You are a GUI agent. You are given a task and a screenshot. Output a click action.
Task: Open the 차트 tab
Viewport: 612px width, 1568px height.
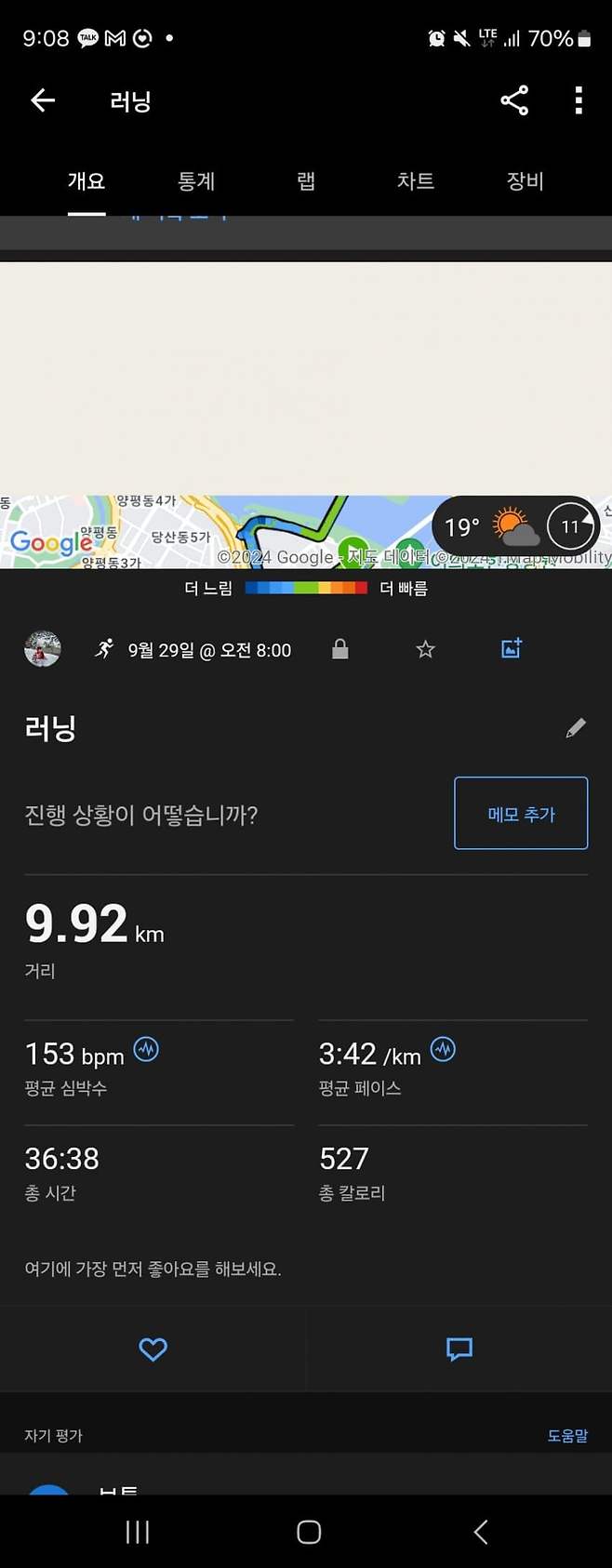(416, 181)
